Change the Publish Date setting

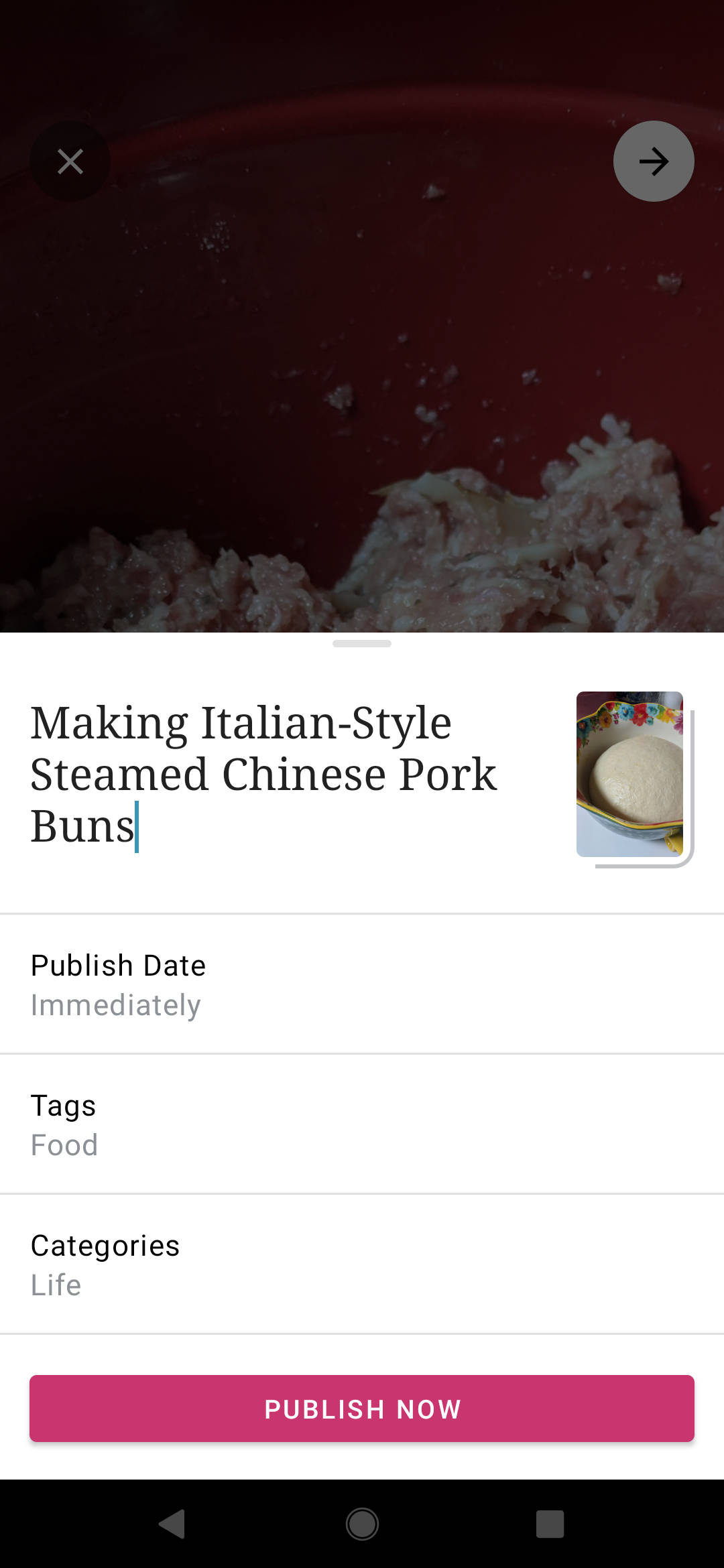(362, 984)
